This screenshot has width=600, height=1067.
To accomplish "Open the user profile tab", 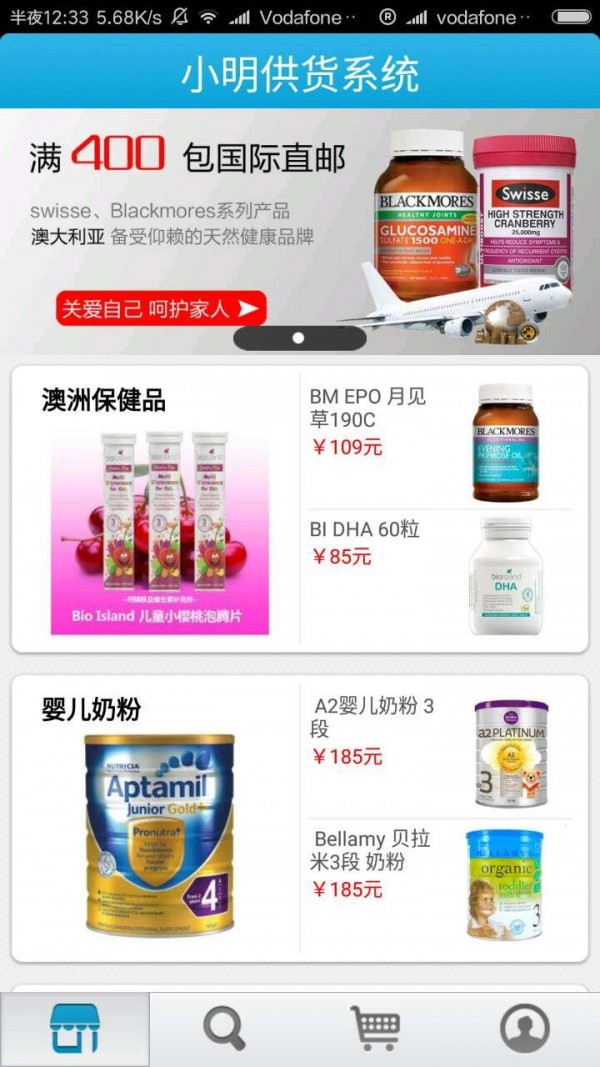I will click(525, 1028).
